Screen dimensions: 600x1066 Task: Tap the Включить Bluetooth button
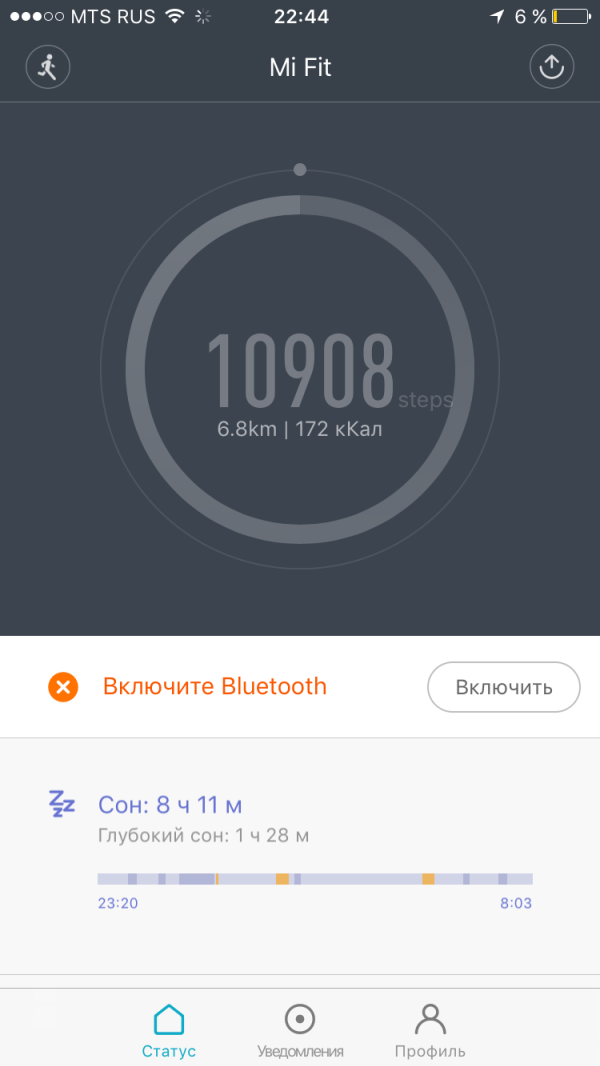[503, 687]
